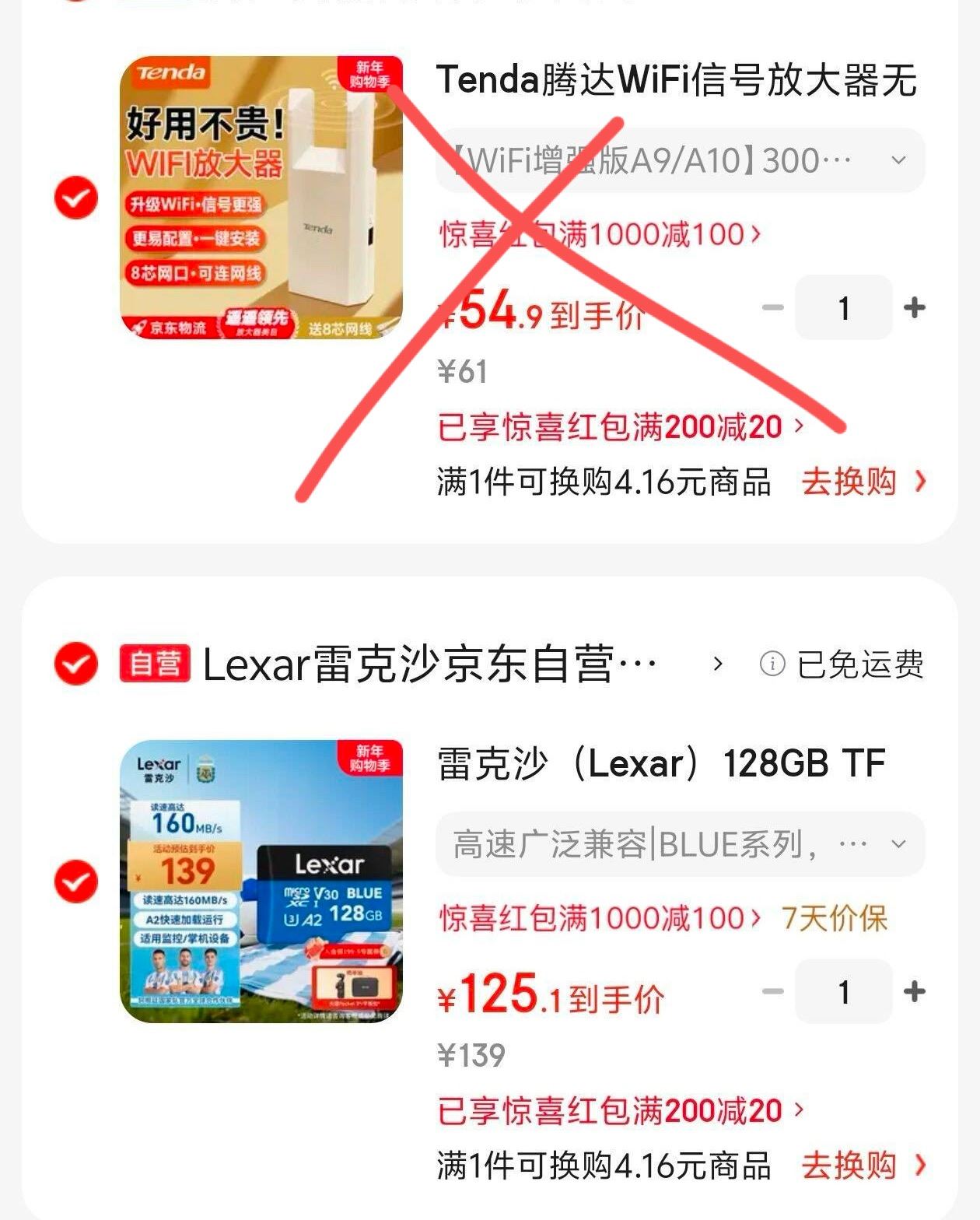
Task: Decrease the Lexar TF card quantity
Action: pos(772,992)
